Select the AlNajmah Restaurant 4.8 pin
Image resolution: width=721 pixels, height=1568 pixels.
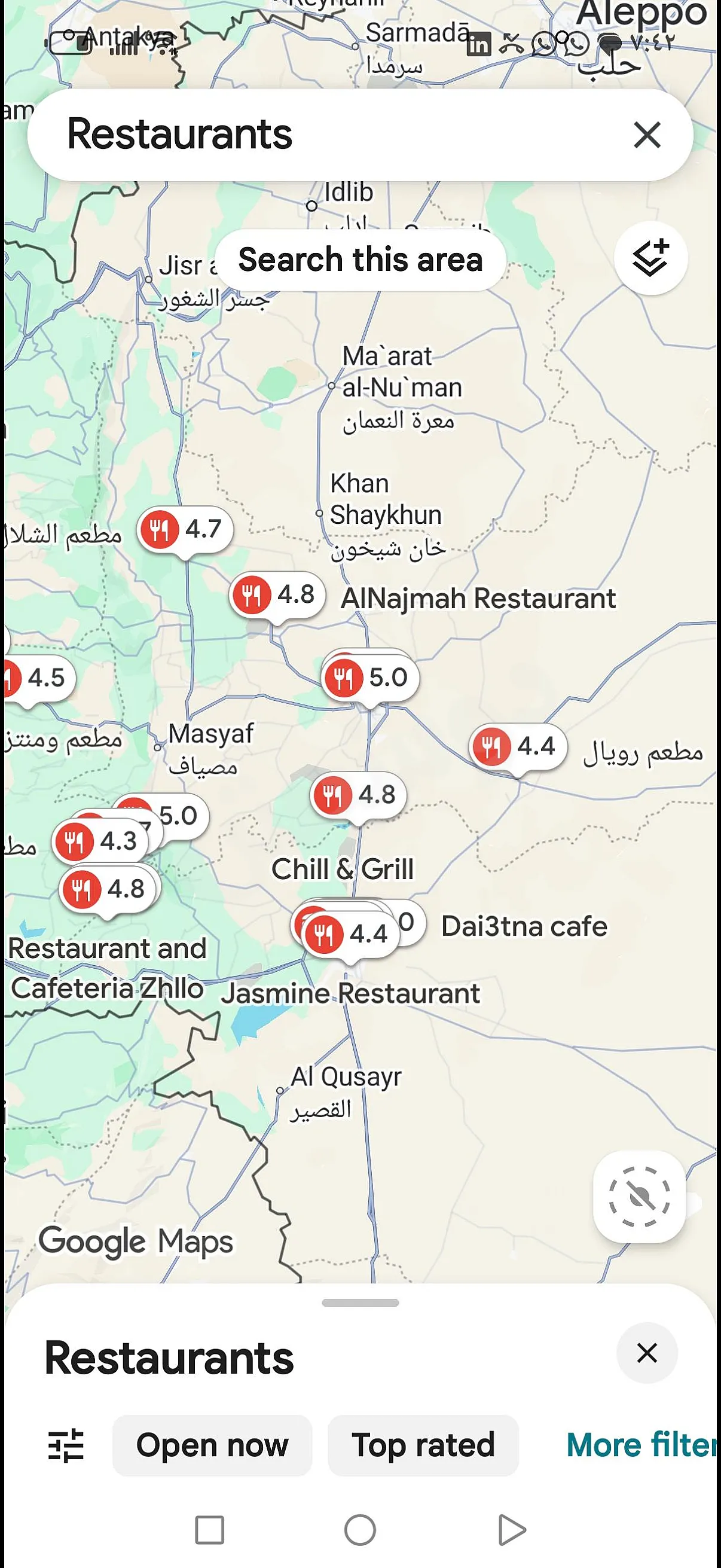[278, 594]
